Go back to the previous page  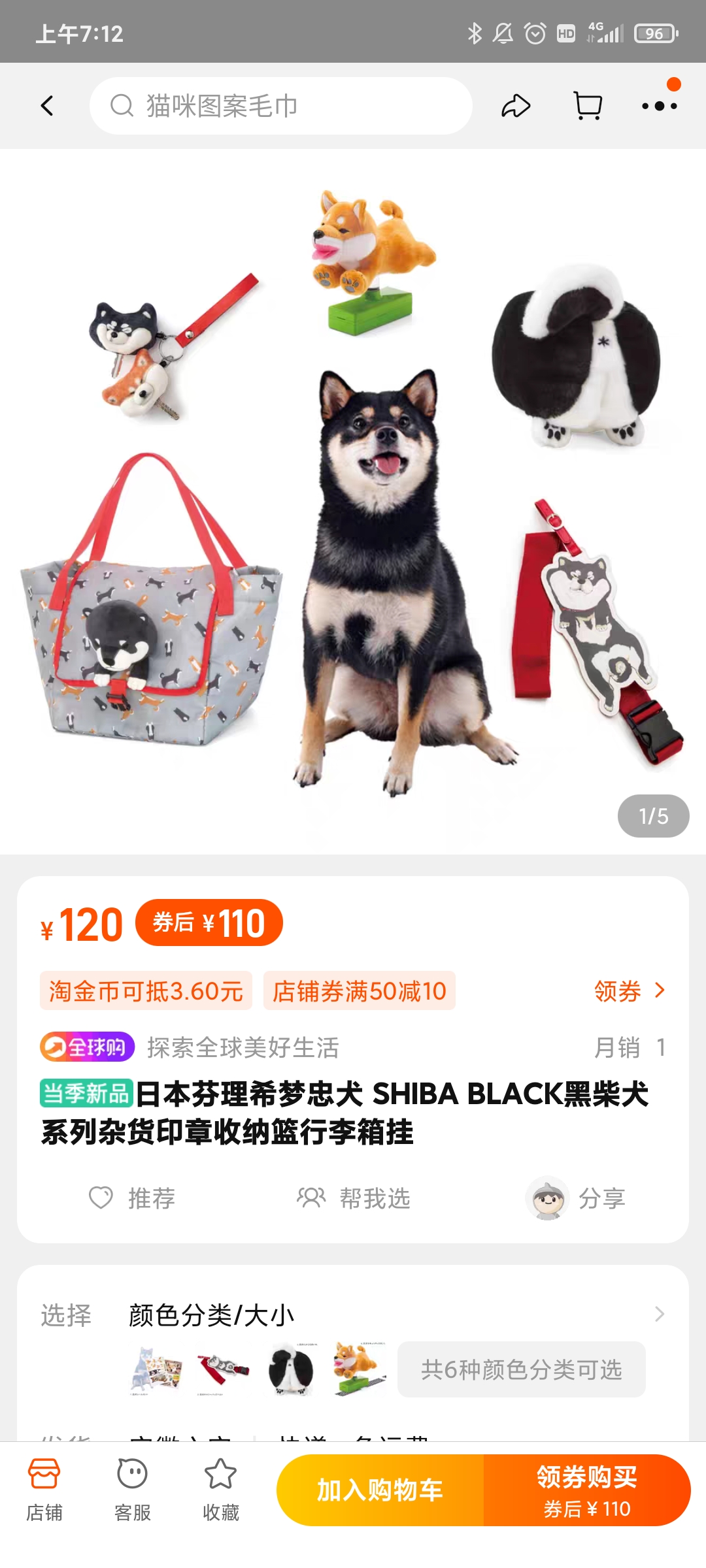click(47, 106)
